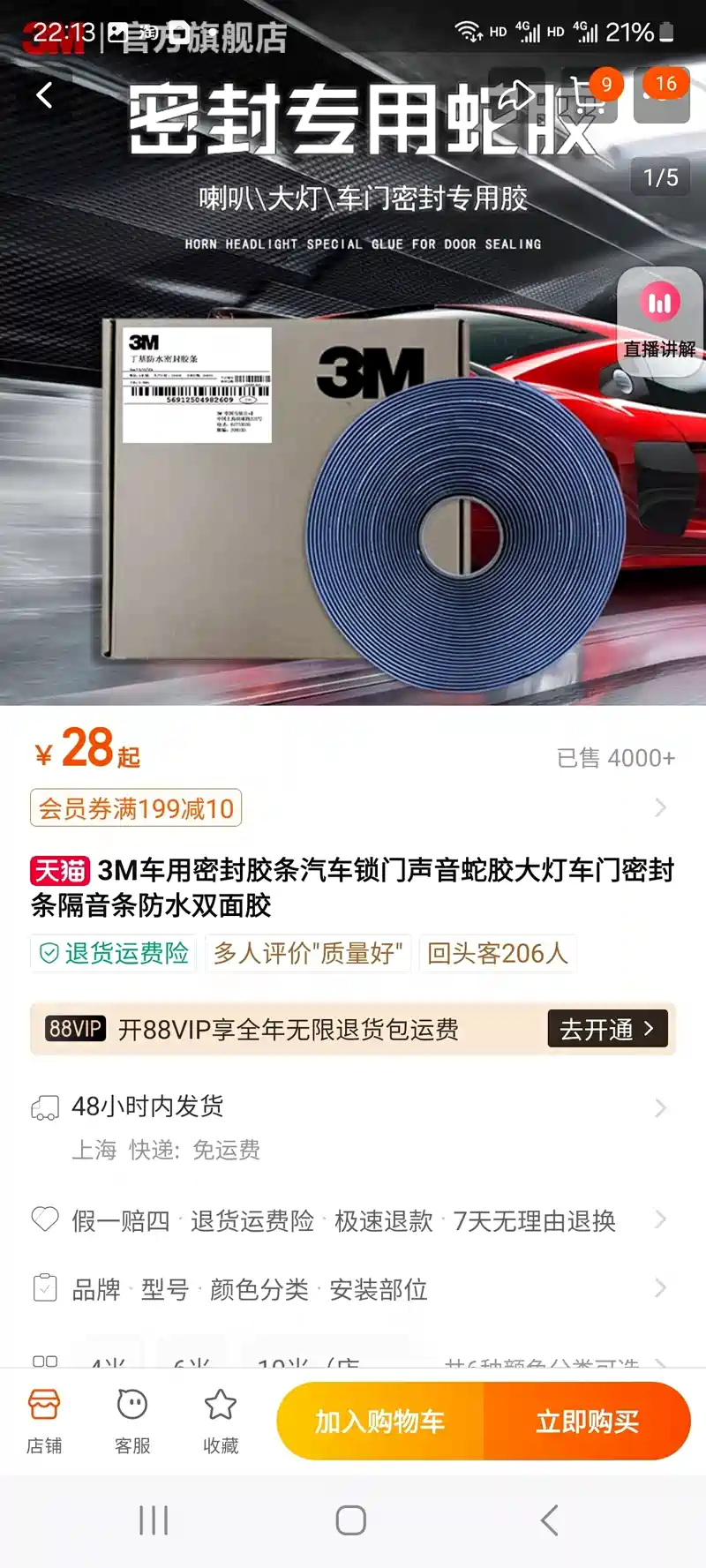Open the system home button

click(350, 1519)
